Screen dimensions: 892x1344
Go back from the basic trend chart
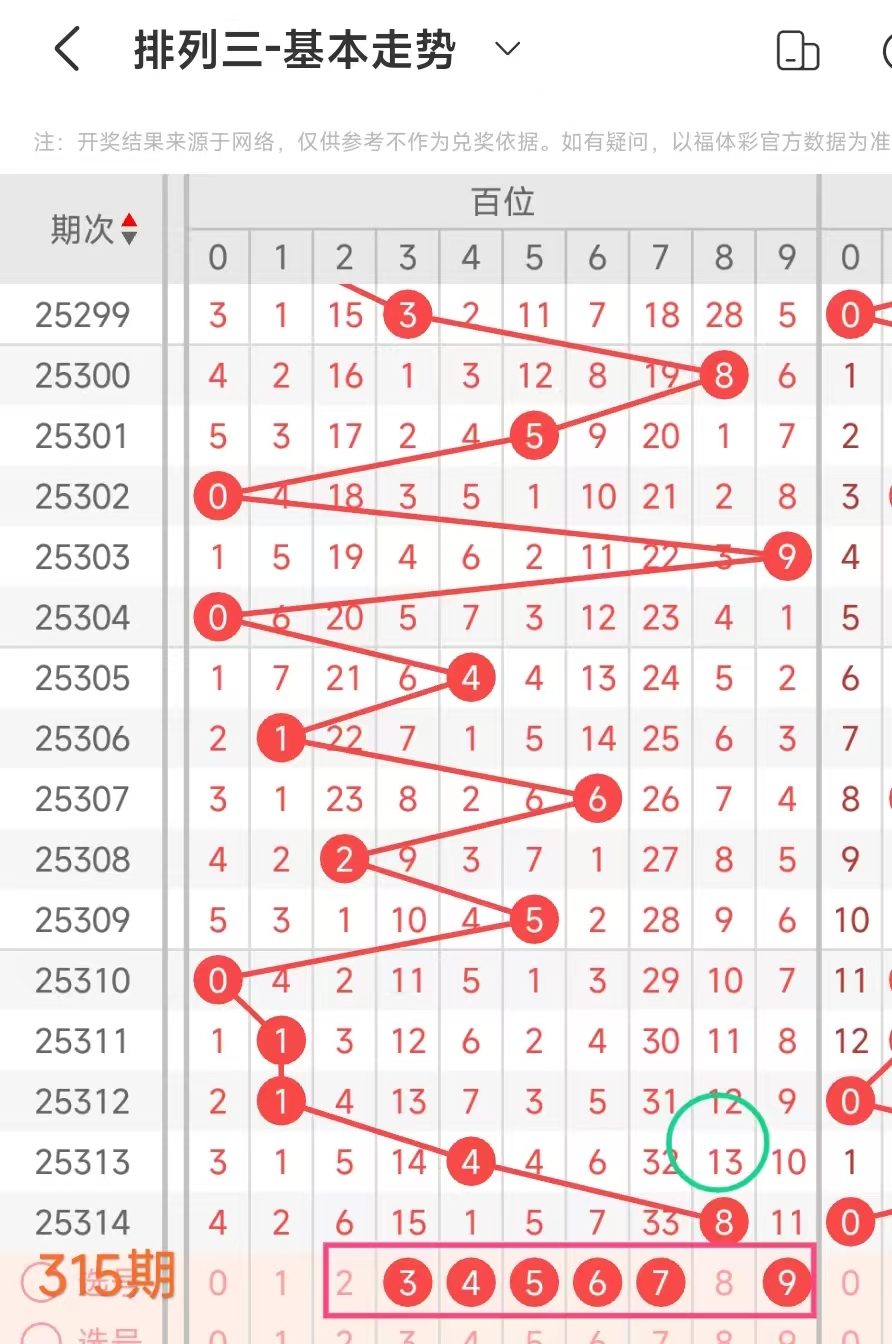pyautogui.click(x=66, y=49)
